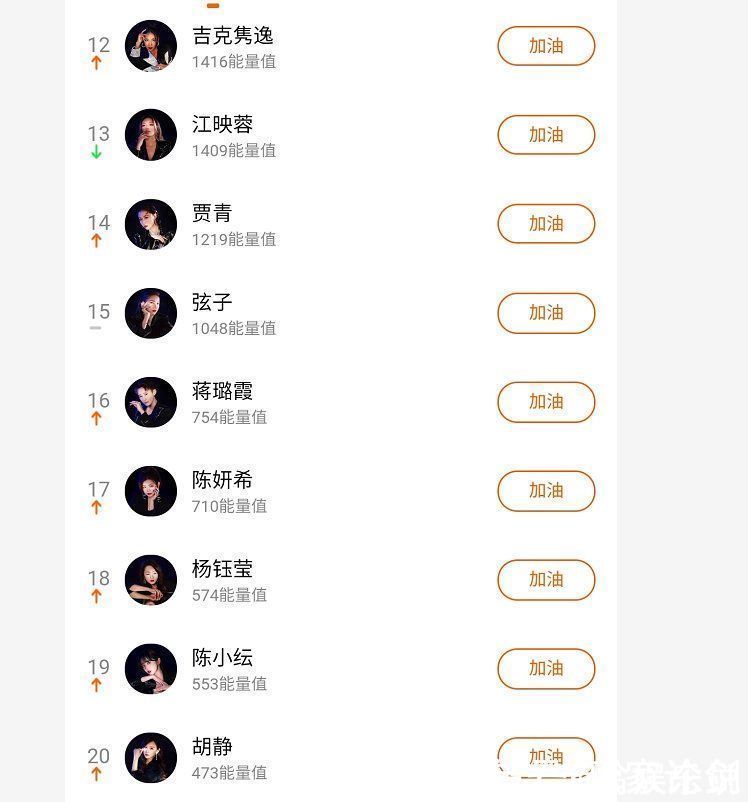Click the gray dash below rank 15
Viewport: 748px width, 802px height.
click(x=96, y=329)
